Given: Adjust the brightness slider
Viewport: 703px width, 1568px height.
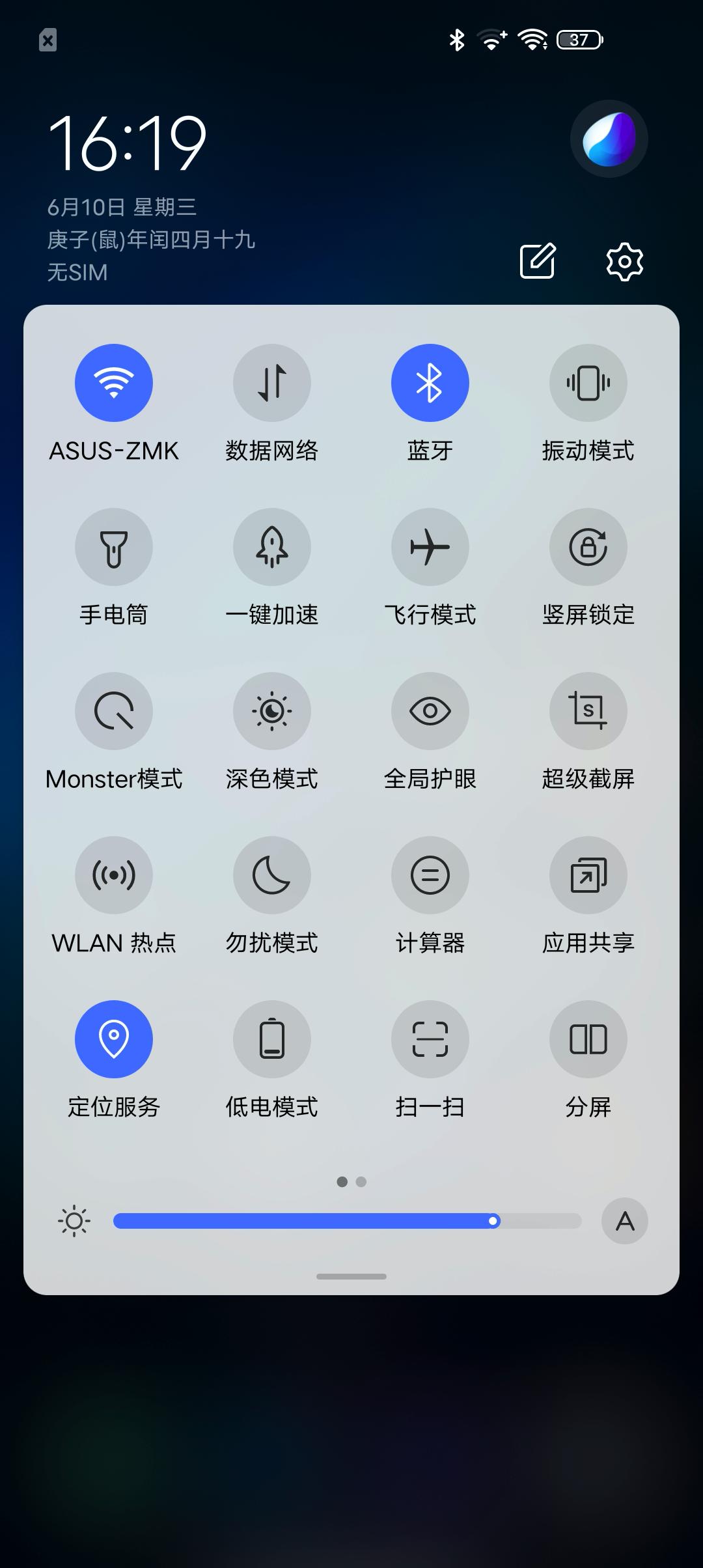Looking at the screenshot, I should point(495,1222).
